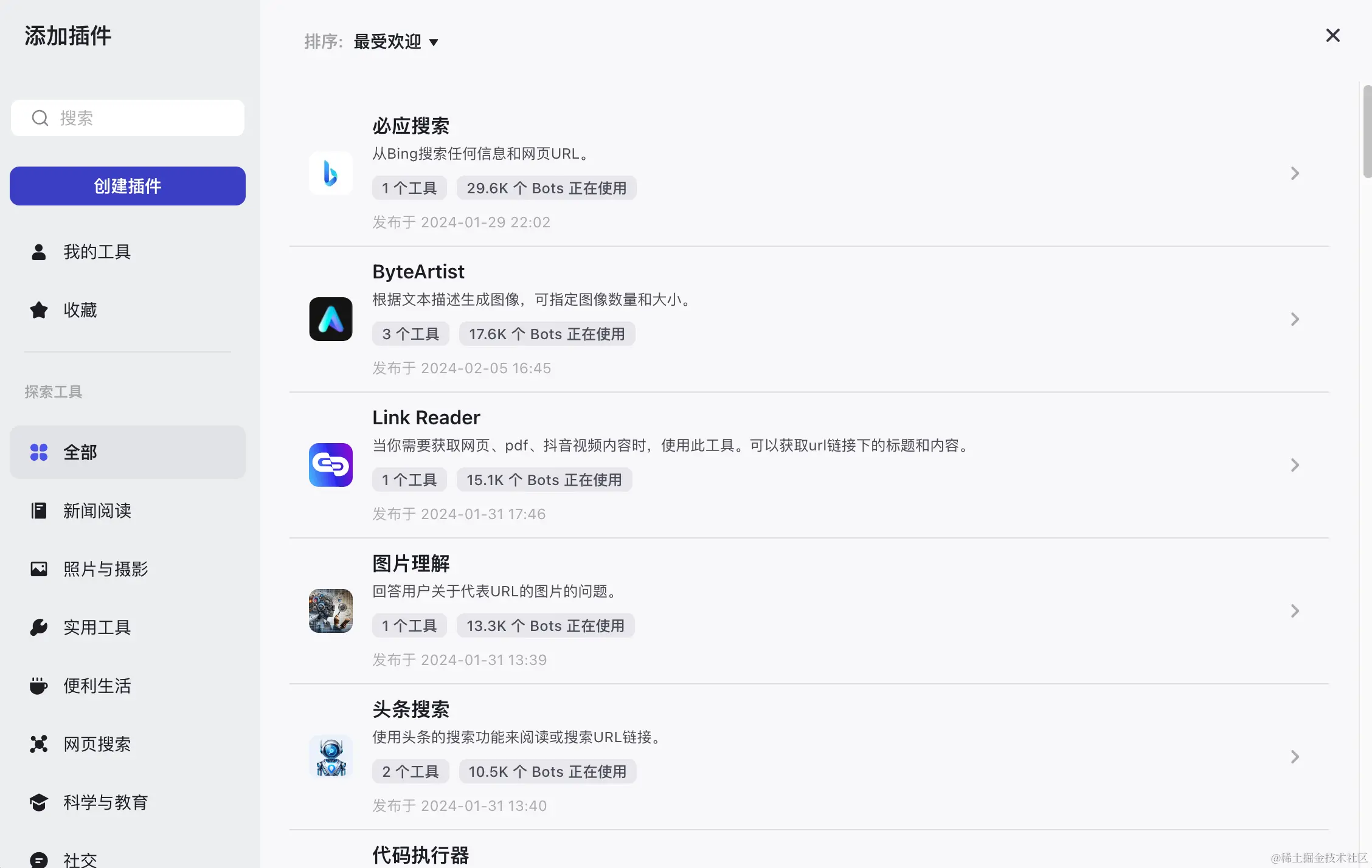
Task: Open the 便利生活 category
Action: pyautogui.click(x=97, y=686)
